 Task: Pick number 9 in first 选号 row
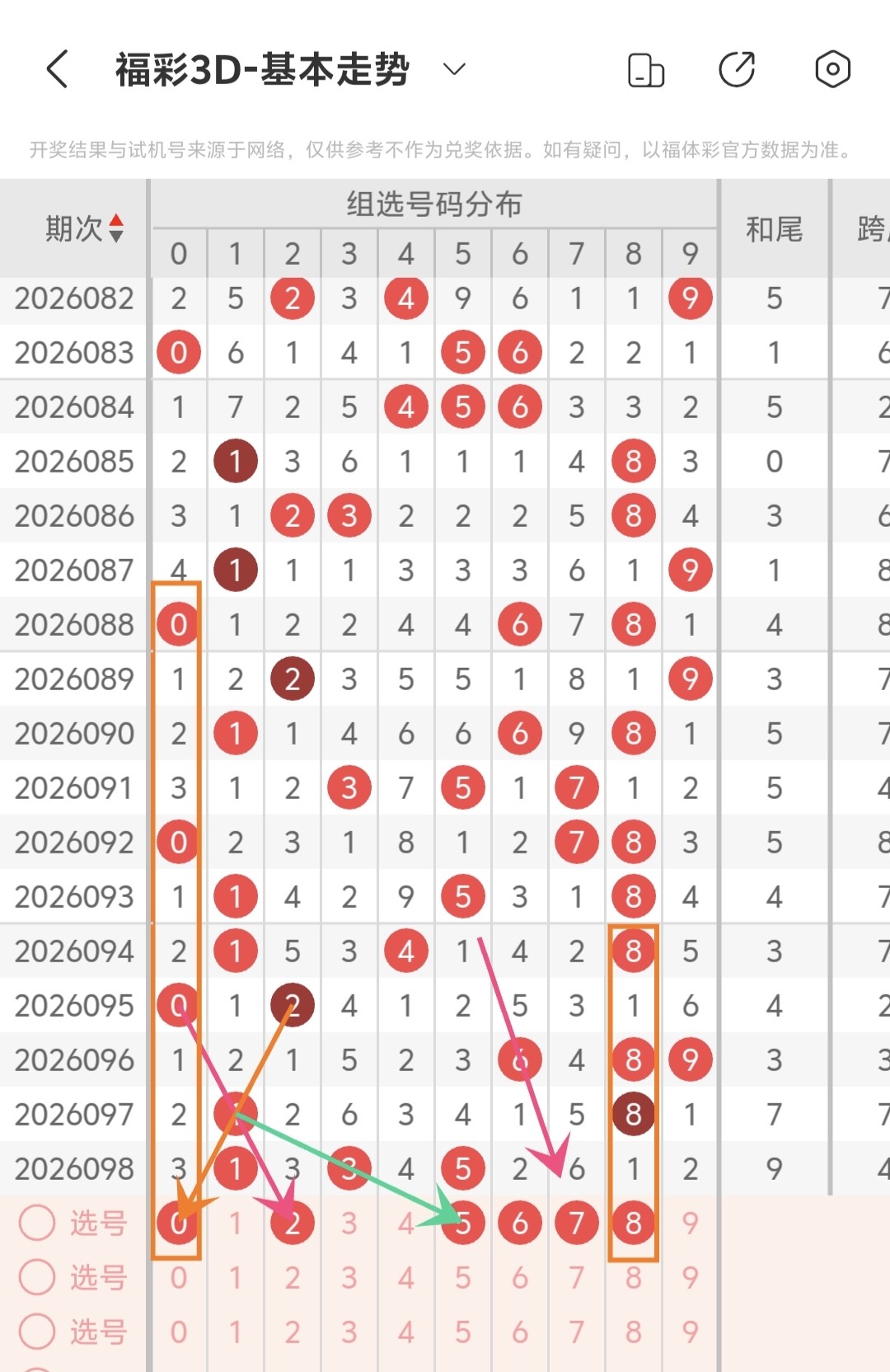click(x=691, y=1223)
